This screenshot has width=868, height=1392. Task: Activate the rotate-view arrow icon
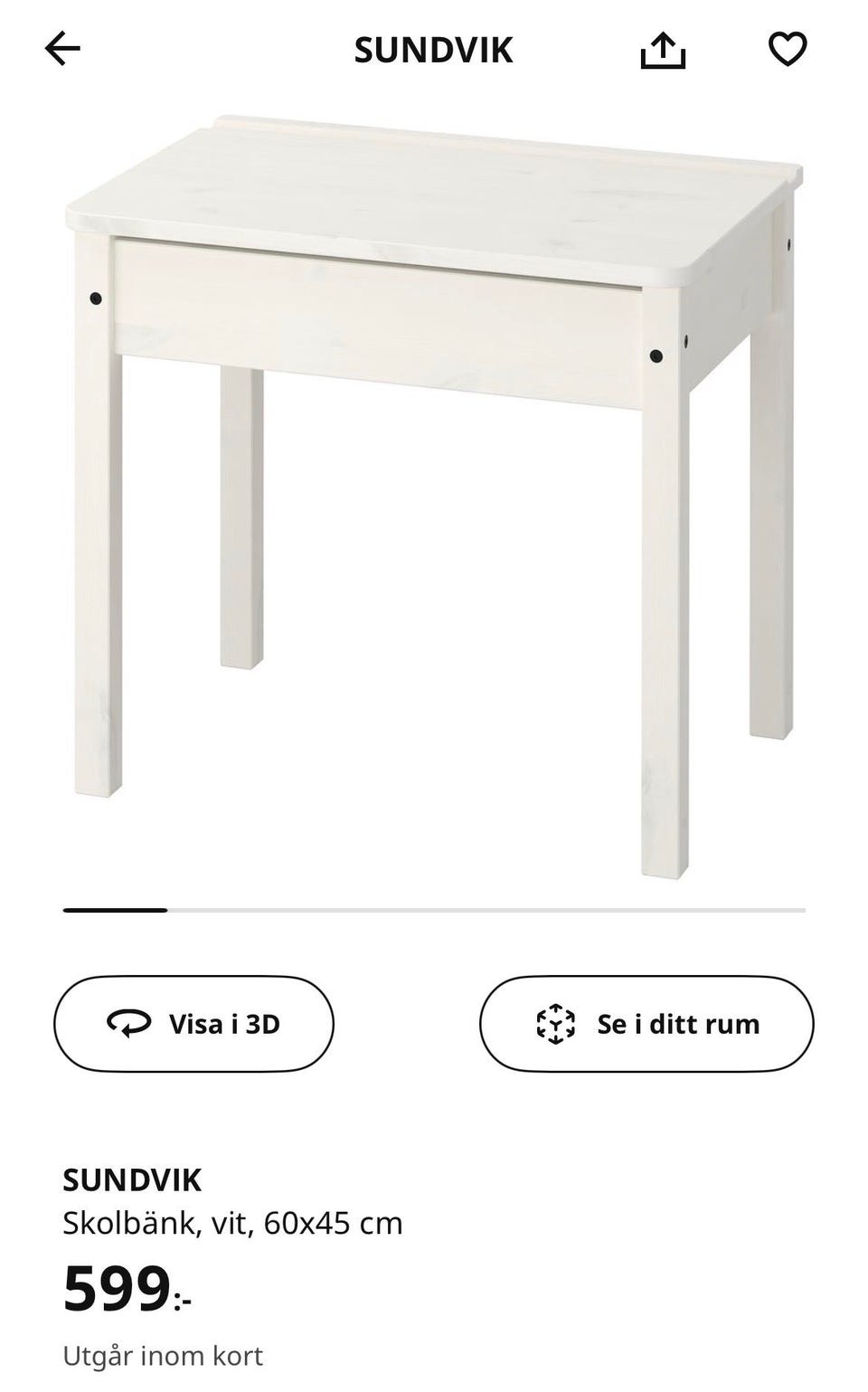click(127, 1023)
